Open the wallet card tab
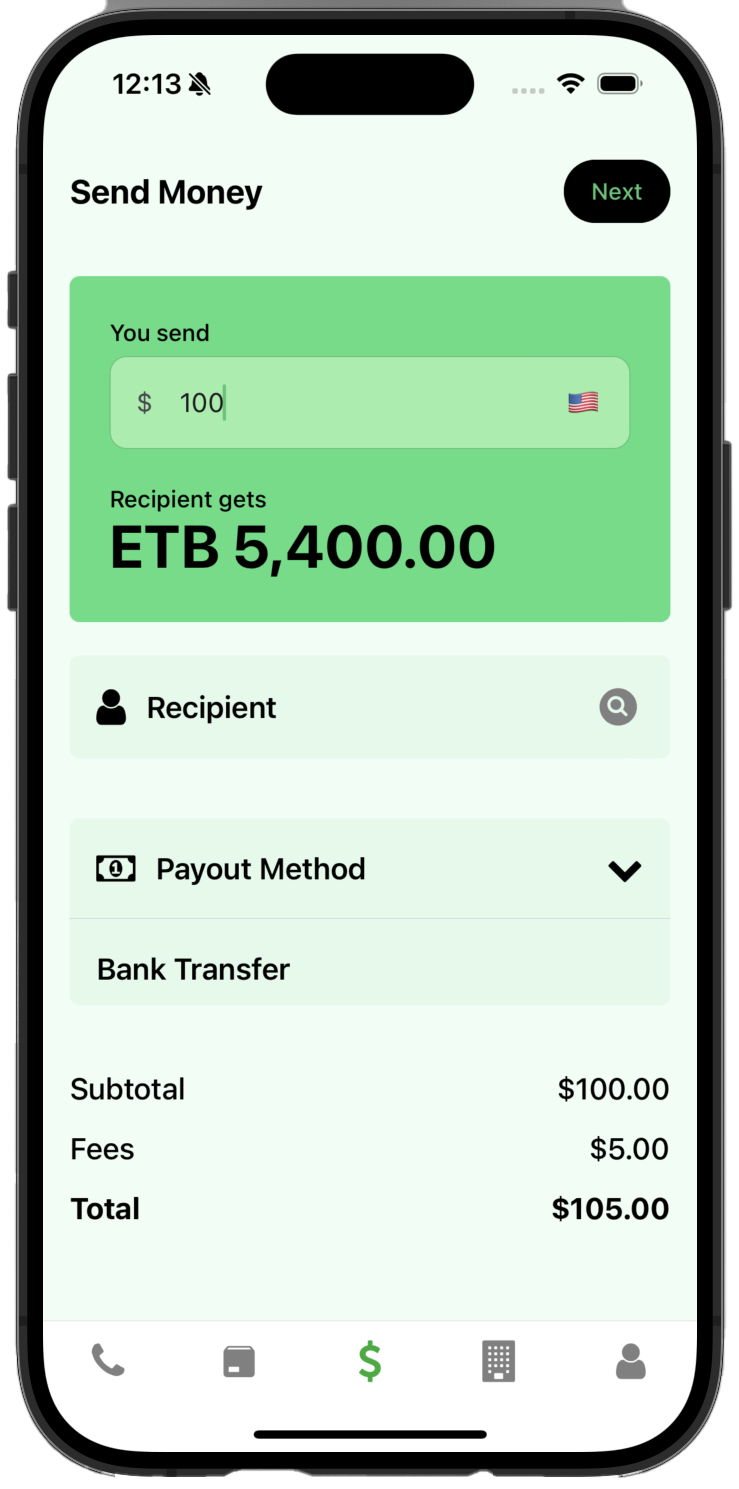This screenshot has width=739, height=1489. 239,1362
